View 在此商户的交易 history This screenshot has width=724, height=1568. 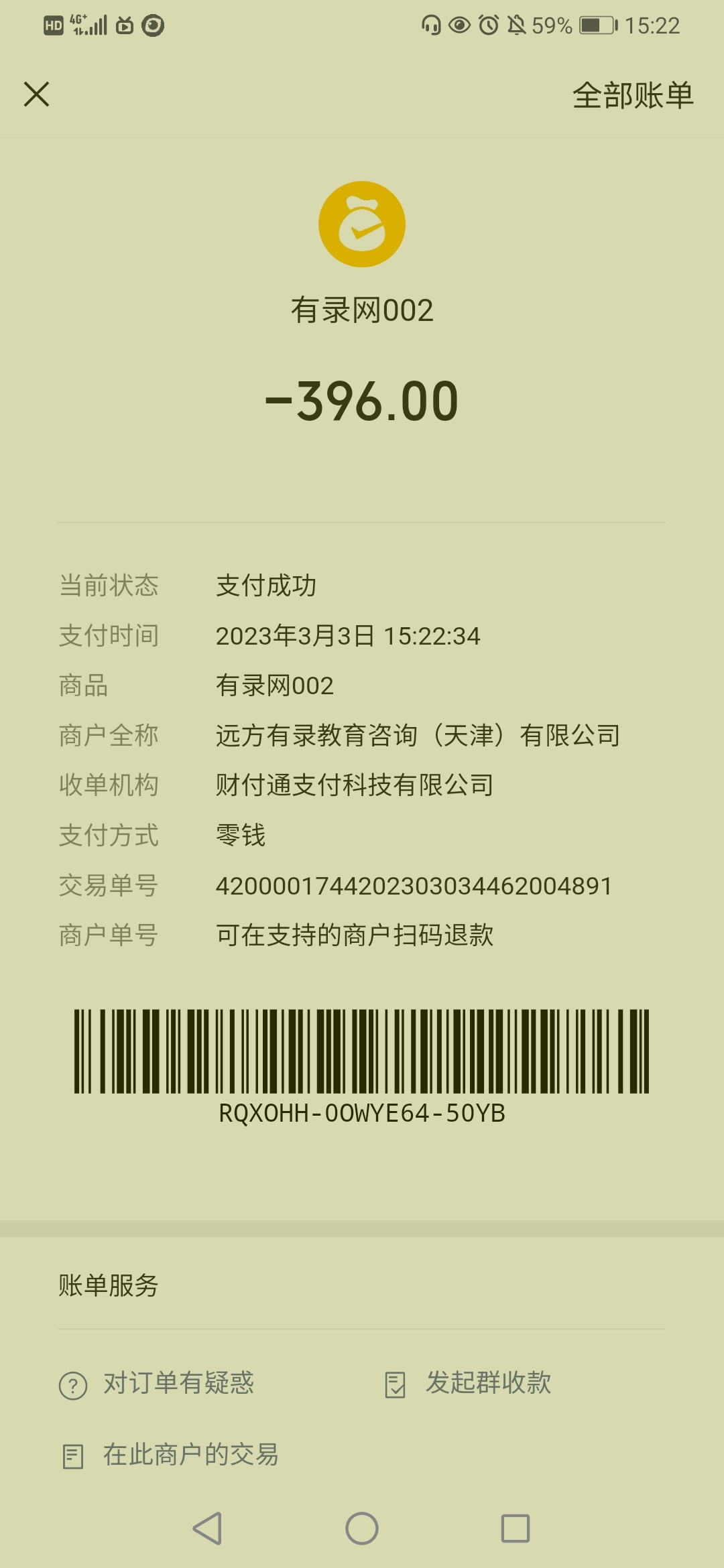(x=171, y=1455)
